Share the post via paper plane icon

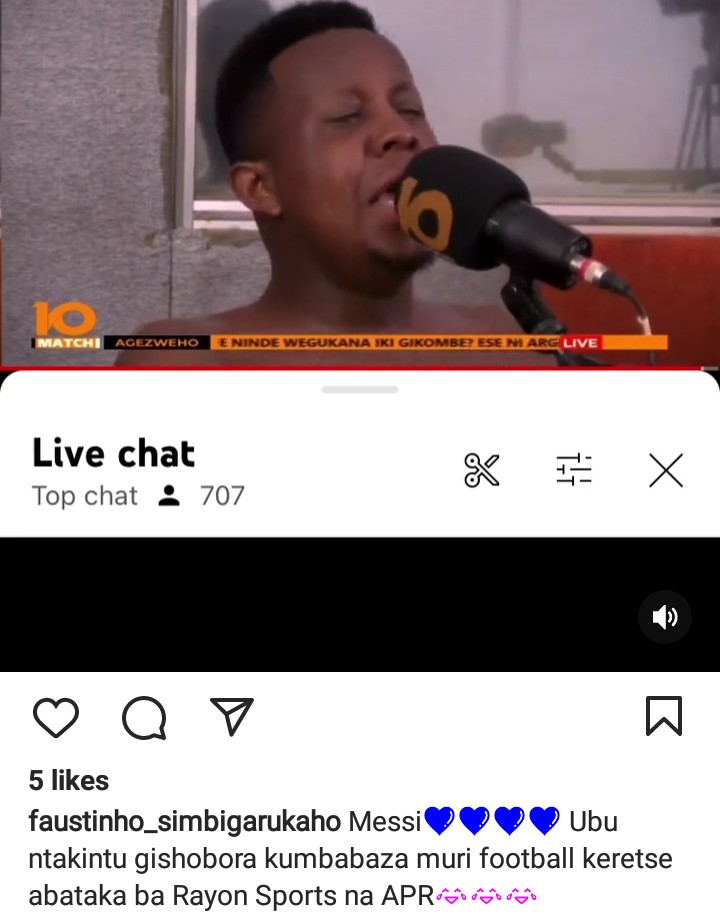tap(232, 716)
